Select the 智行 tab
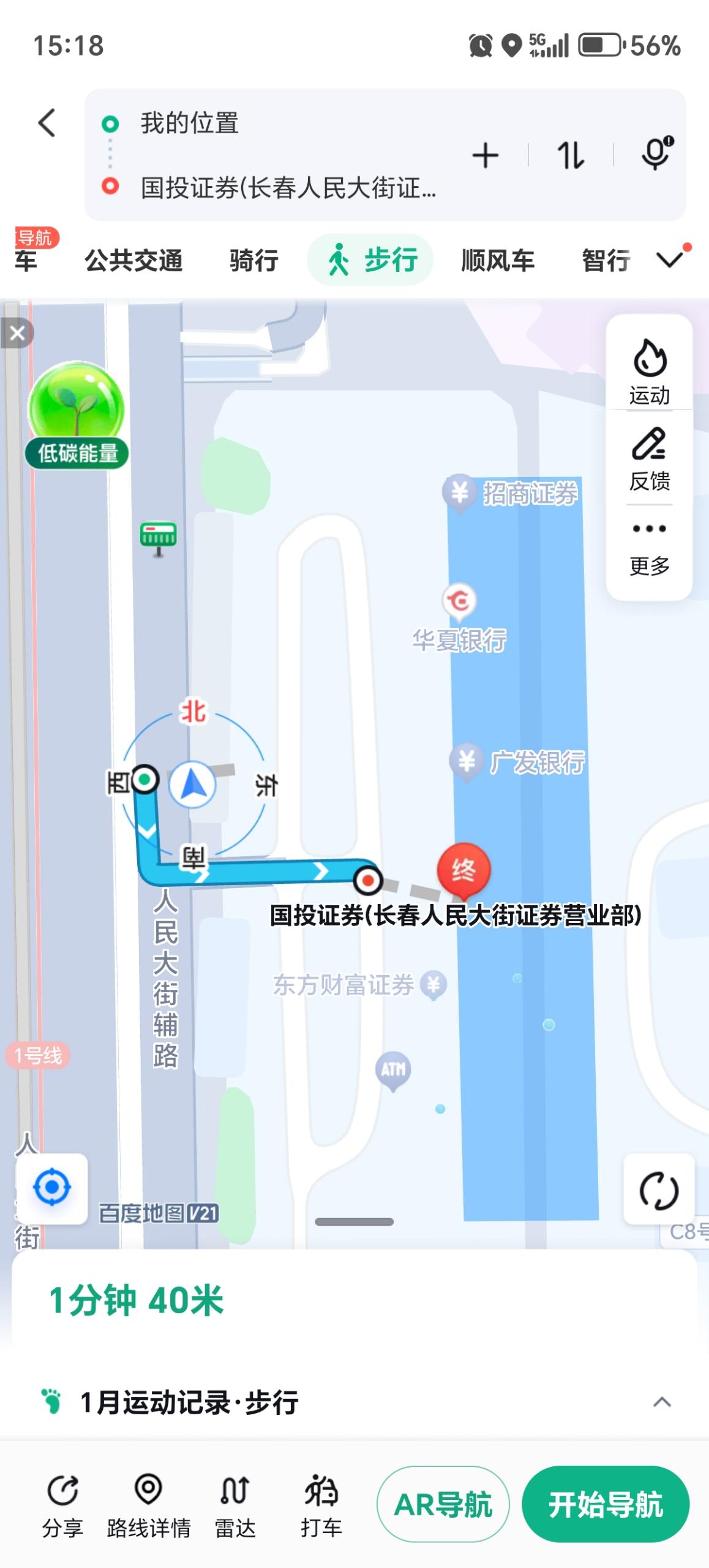Screen dimensions: 709x1568 [606, 260]
